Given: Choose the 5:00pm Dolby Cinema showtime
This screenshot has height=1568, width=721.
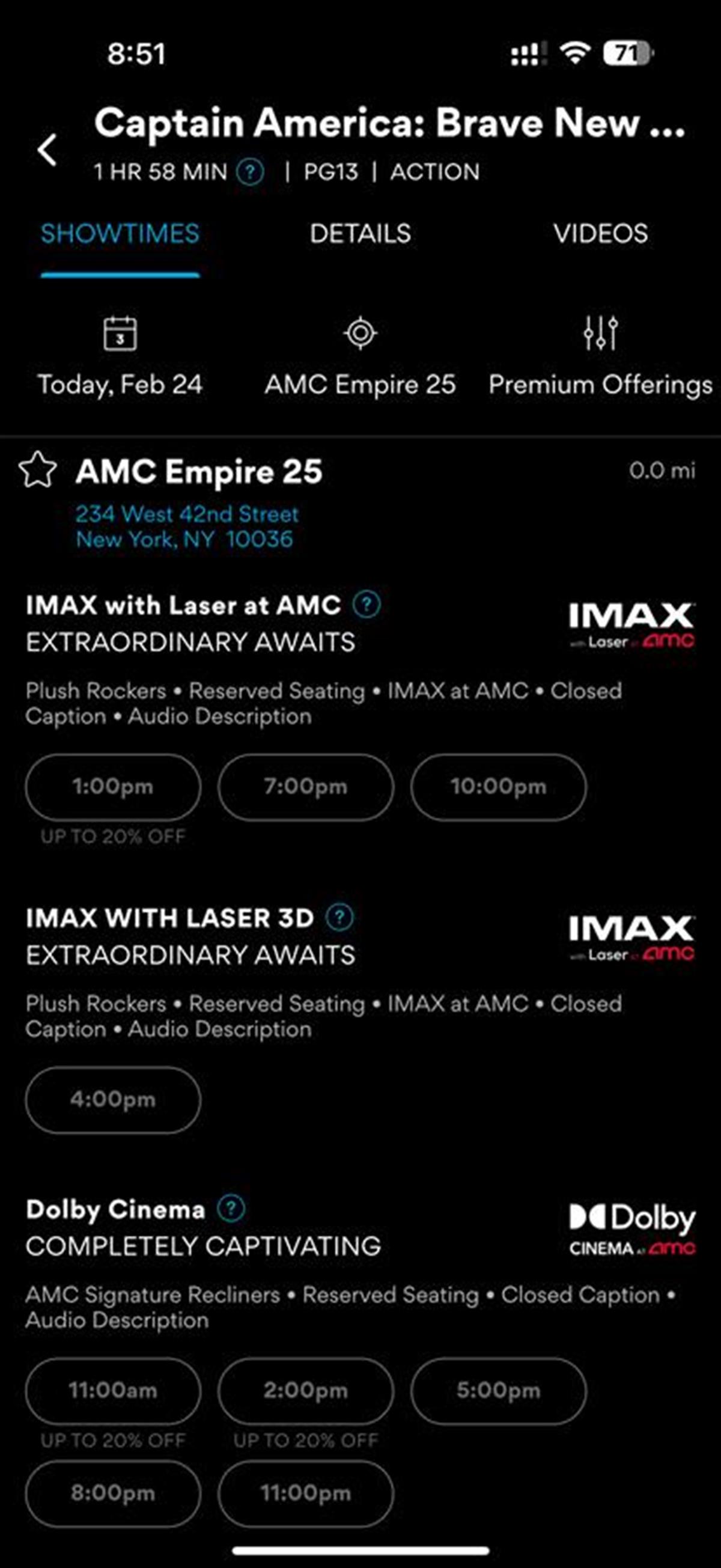Looking at the screenshot, I should pos(498,1391).
